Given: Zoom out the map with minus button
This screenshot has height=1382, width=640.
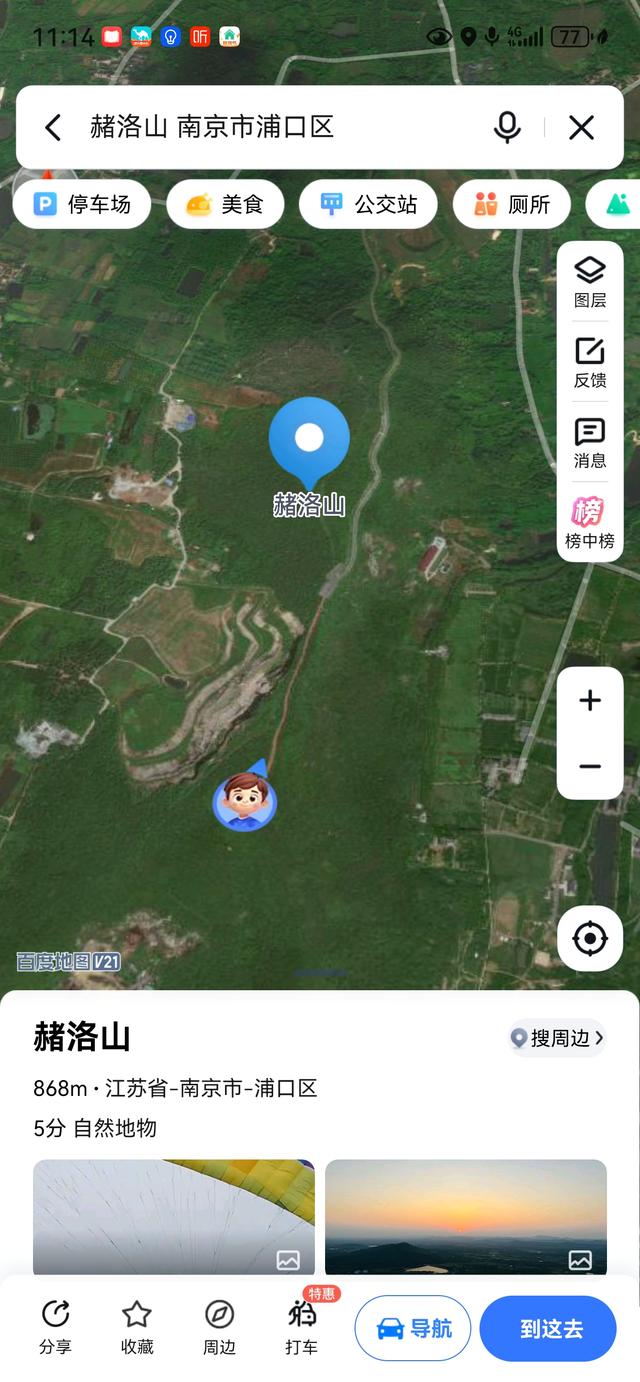Looking at the screenshot, I should pyautogui.click(x=590, y=767).
